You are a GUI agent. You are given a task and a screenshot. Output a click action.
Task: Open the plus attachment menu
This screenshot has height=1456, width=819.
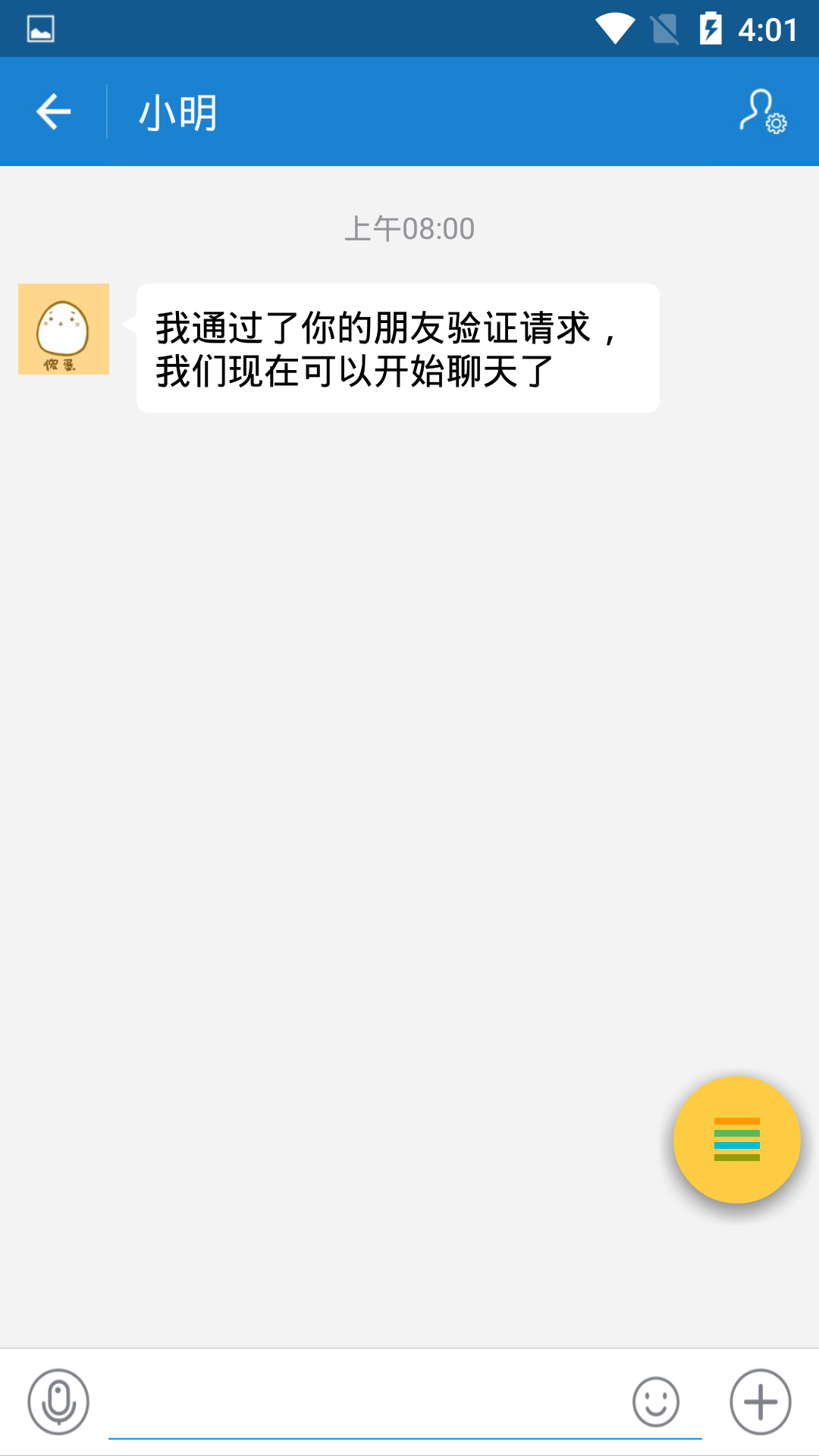pyautogui.click(x=761, y=1401)
